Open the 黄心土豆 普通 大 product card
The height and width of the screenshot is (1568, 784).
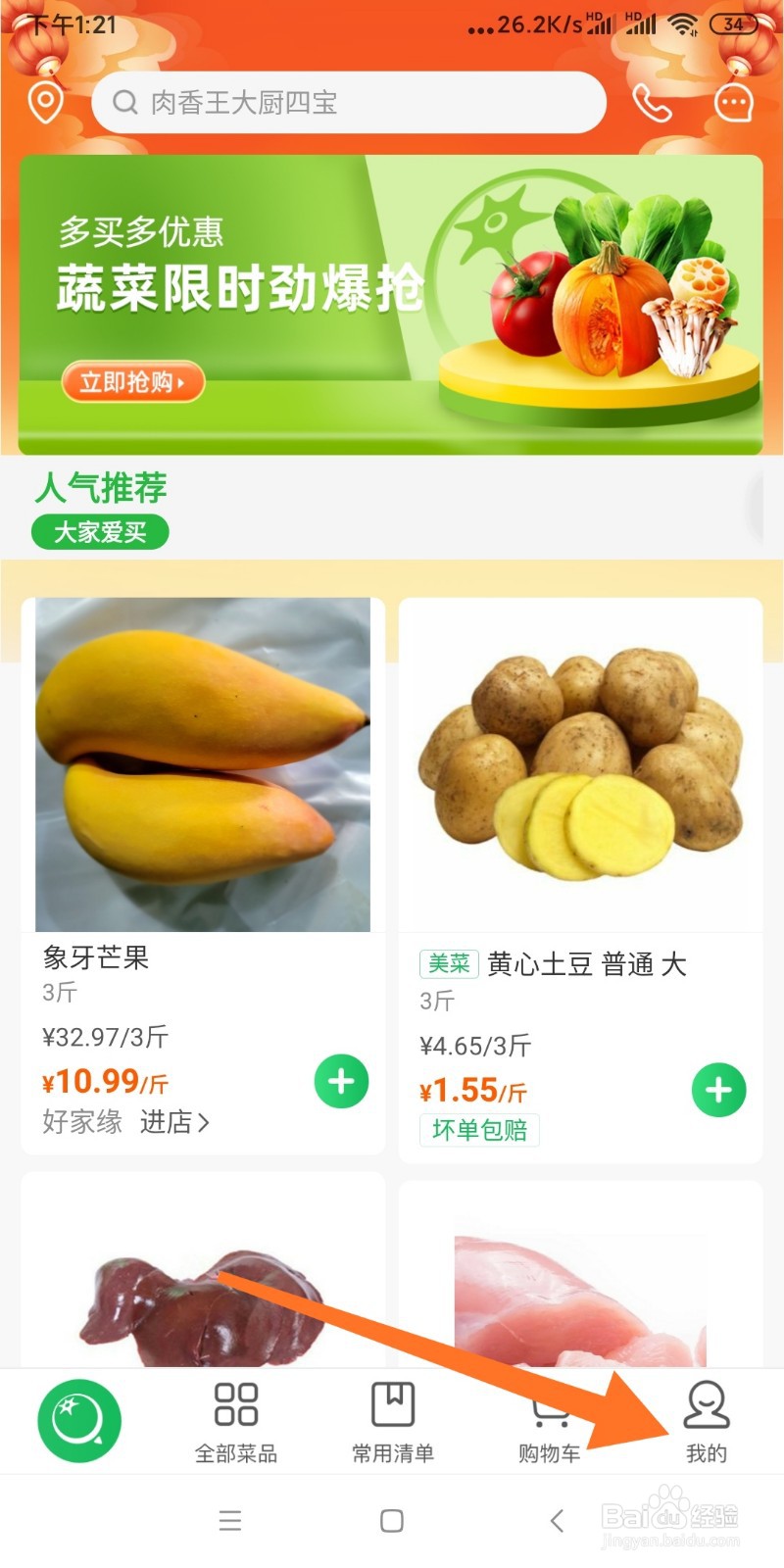pos(581,880)
